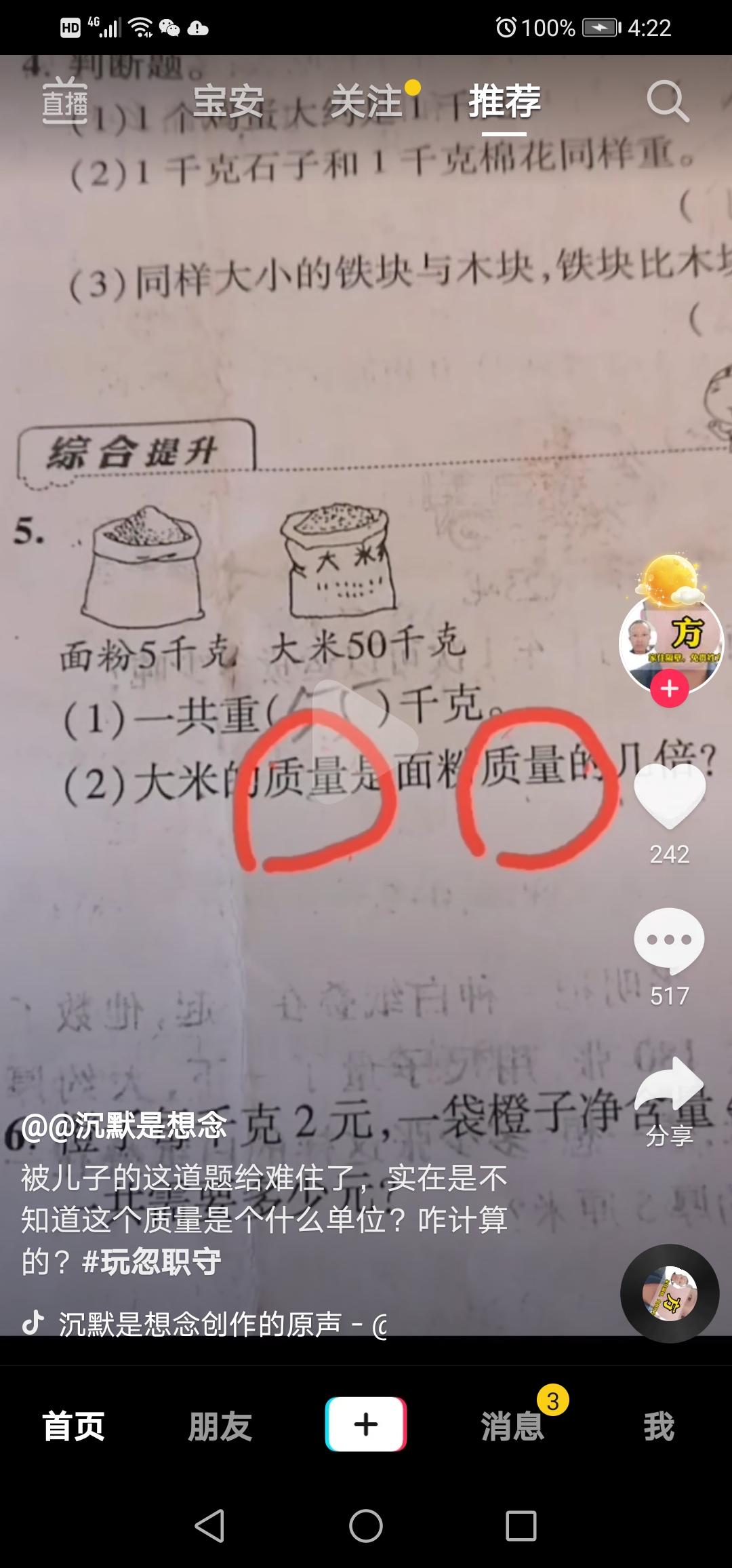Open the spinning music disc

click(x=670, y=1293)
